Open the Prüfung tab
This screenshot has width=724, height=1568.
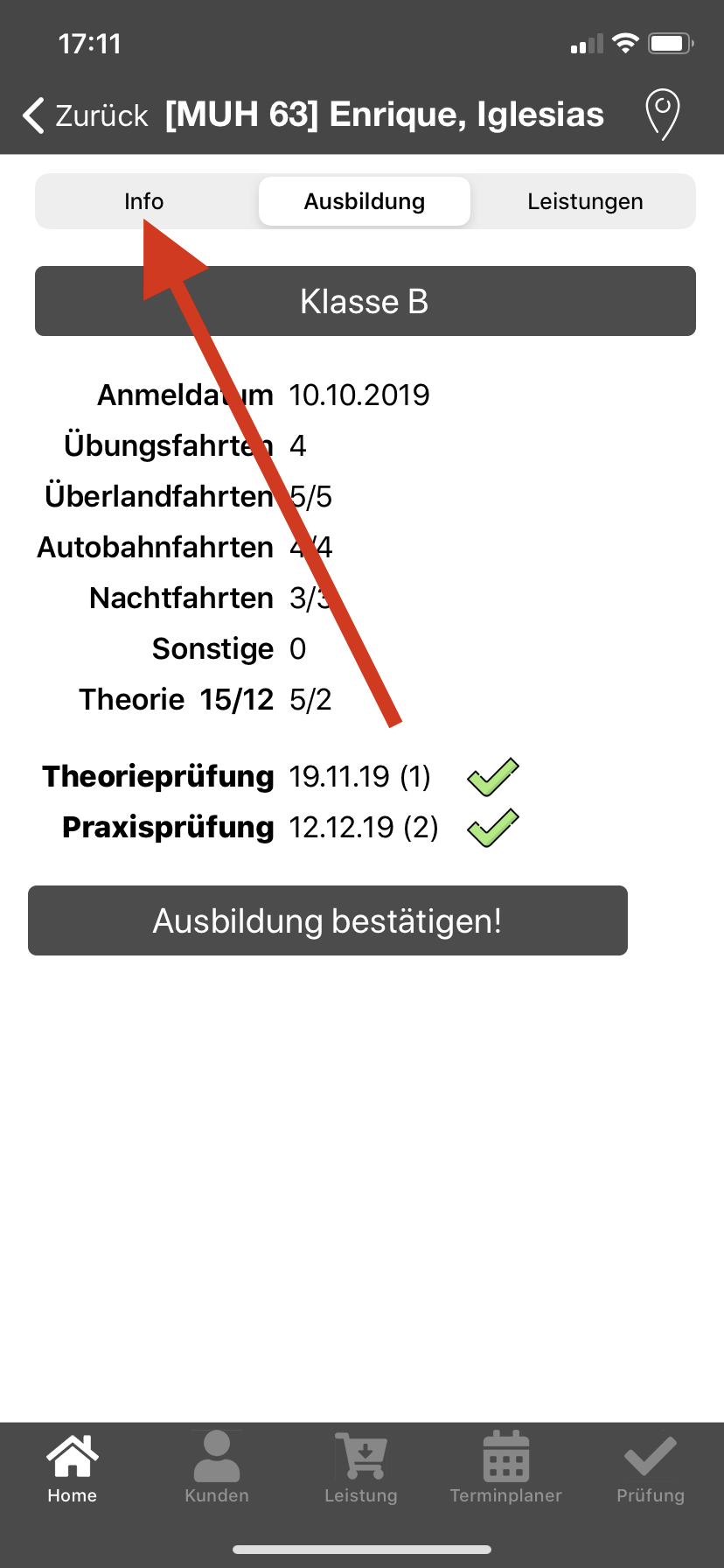click(650, 1468)
